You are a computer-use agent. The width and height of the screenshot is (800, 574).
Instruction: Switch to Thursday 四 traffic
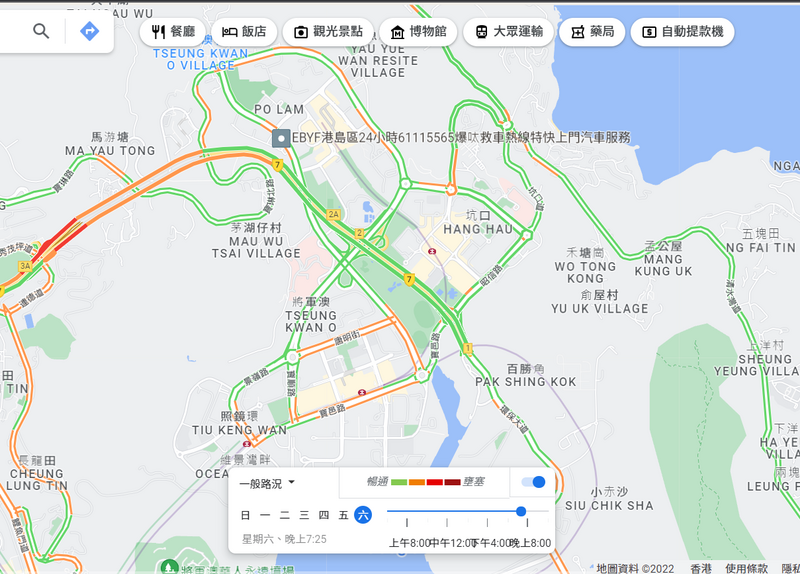[323, 515]
